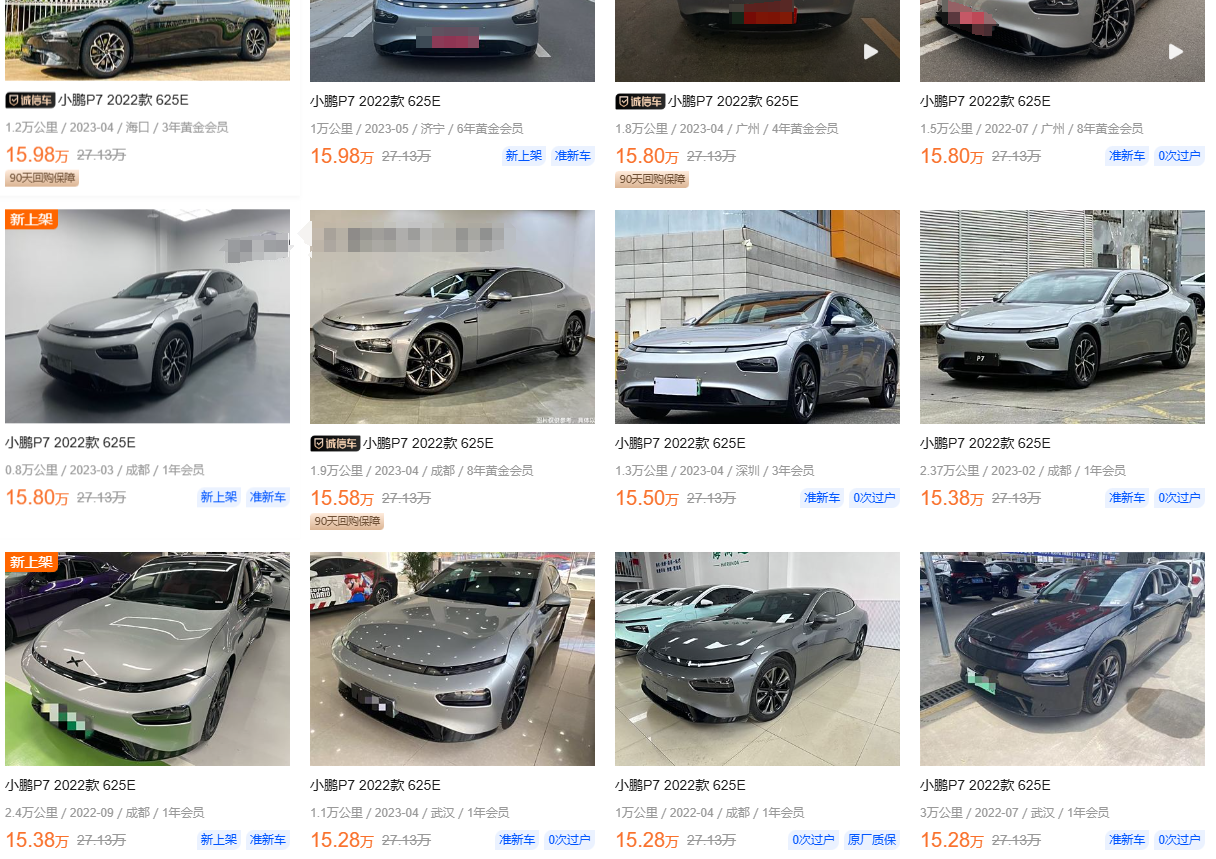Image resolution: width=1216 pixels, height=859 pixels.
Task: Open the 15.98万 P7 listing from 海口
Action: coord(123,100)
